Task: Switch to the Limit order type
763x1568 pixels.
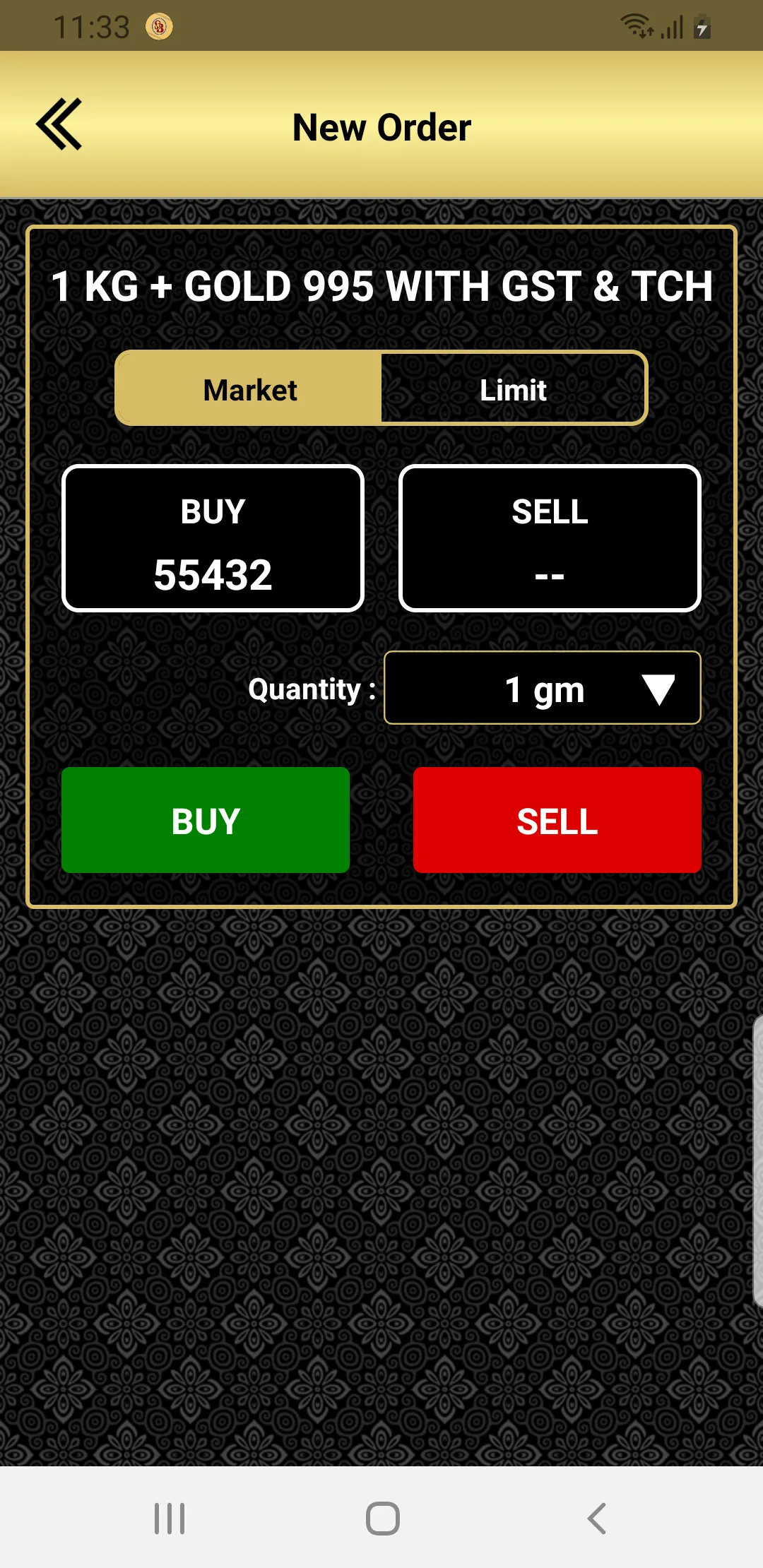Action: click(513, 389)
